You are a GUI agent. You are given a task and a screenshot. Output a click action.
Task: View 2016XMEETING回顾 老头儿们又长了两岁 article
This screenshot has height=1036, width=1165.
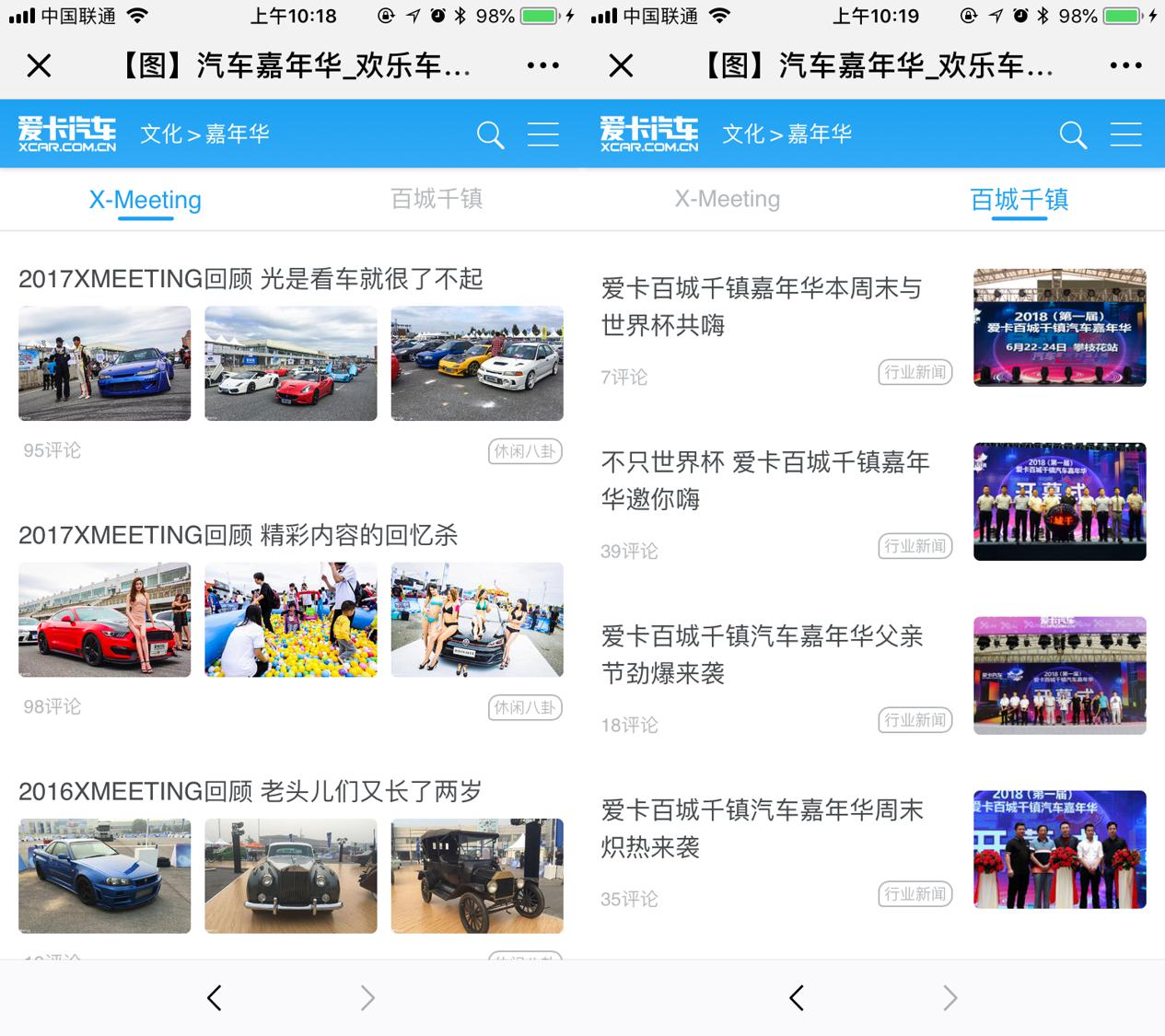[x=250, y=791]
